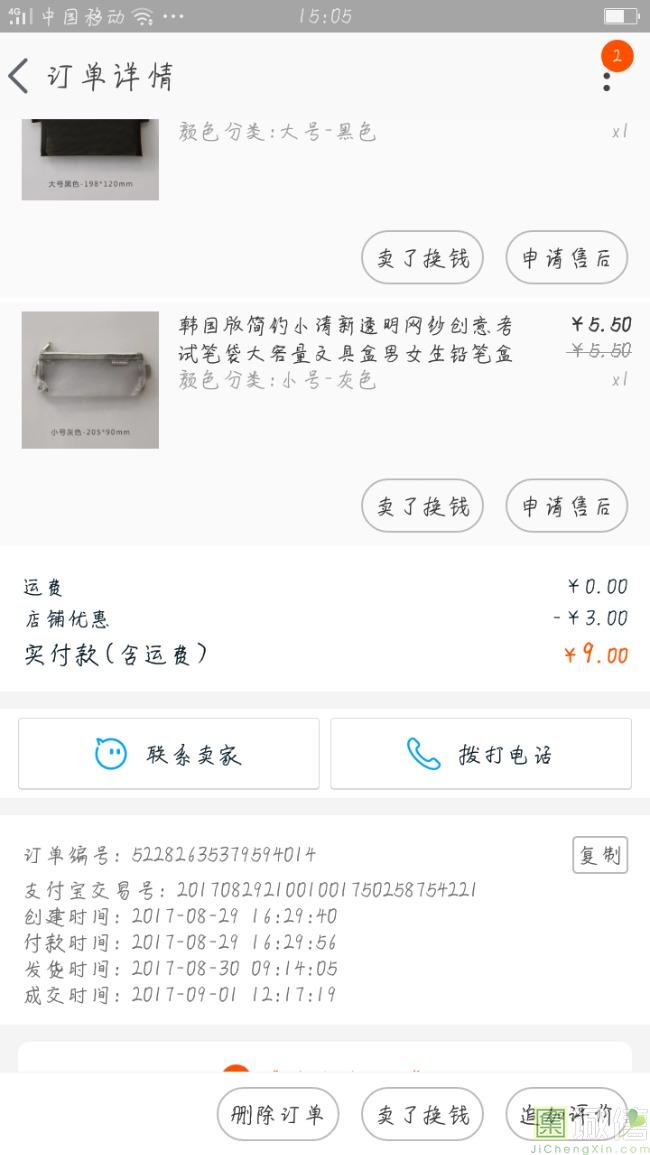Add a follow-up review via 追加评价
650x1155 pixels.
(x=566, y=1114)
